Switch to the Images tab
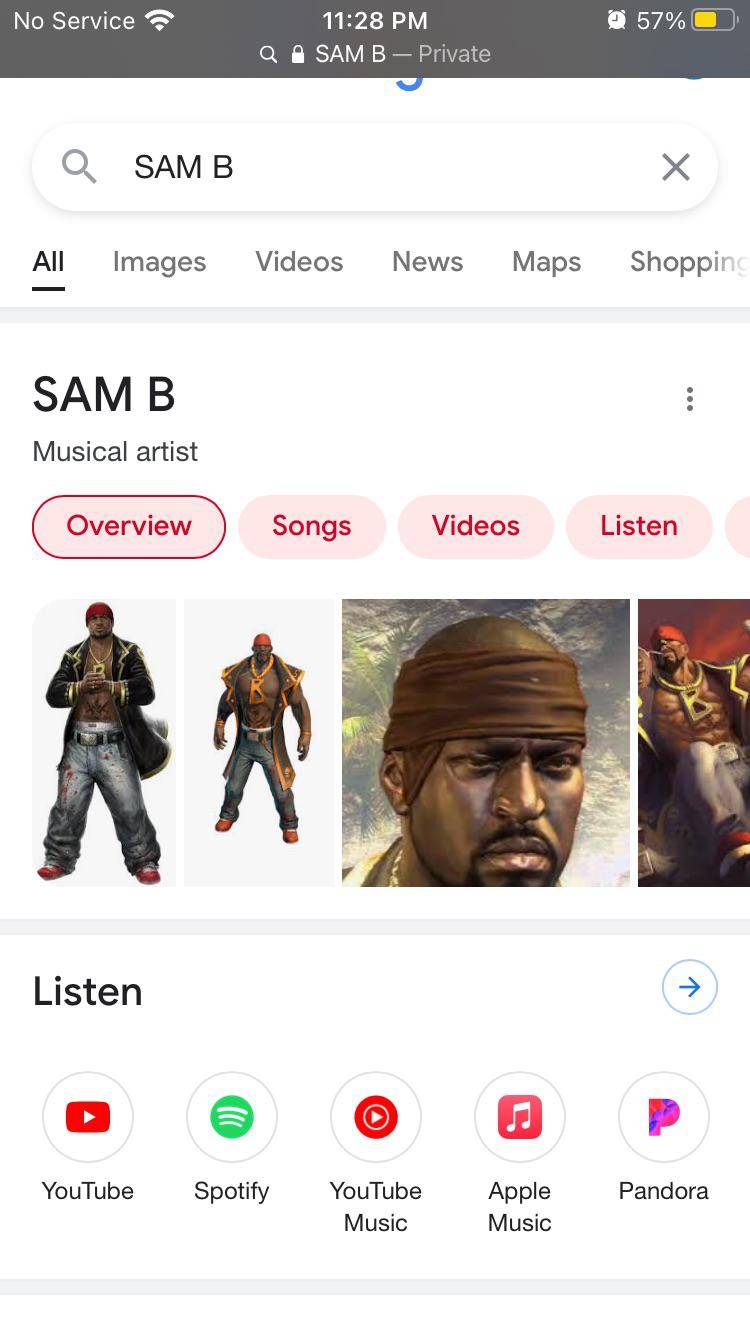Screen dimensions: 750x1334 pos(159,262)
